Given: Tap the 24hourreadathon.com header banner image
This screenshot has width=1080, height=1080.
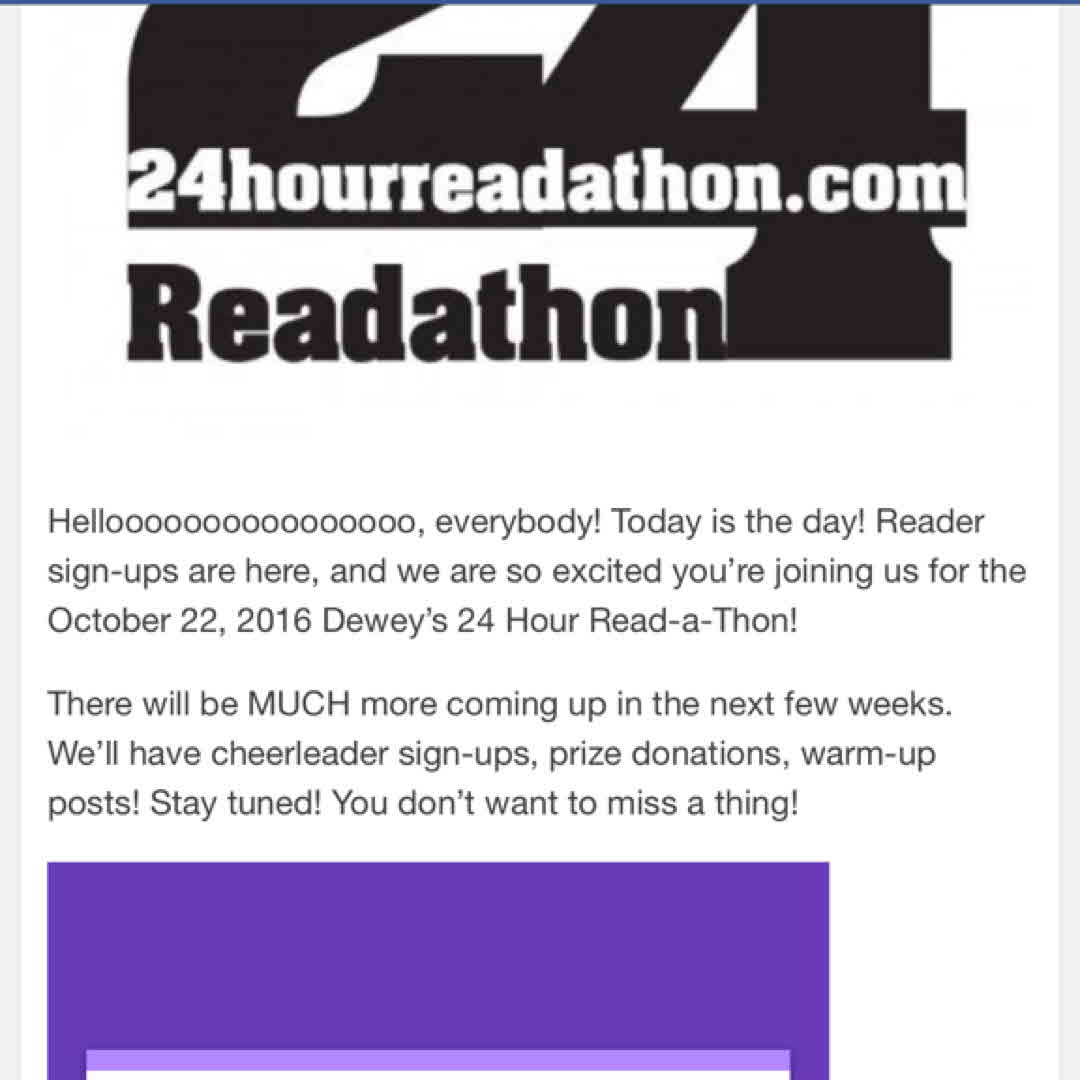Looking at the screenshot, I should (546, 190).
